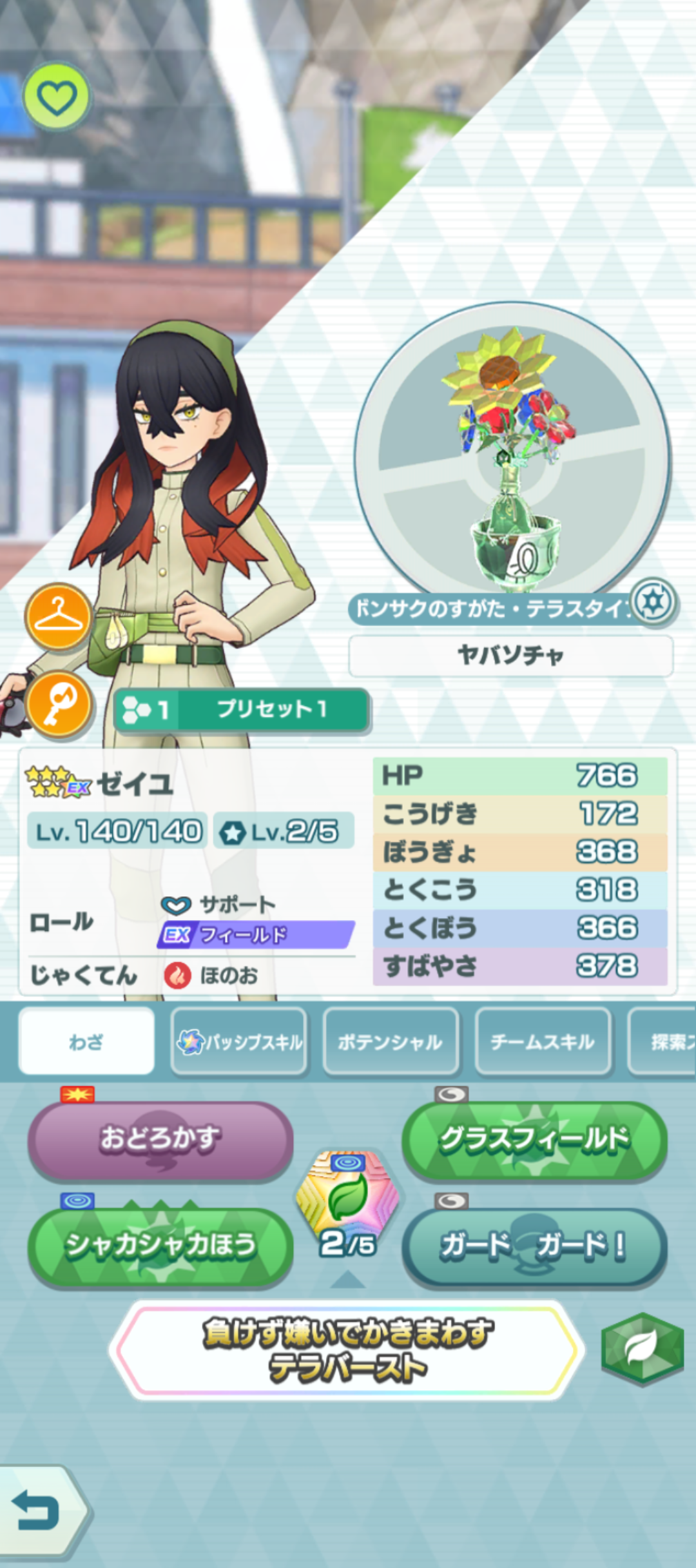The height and width of the screenshot is (1568, 696).
Task: View the グラスフィールド move details
Action: tap(534, 1141)
